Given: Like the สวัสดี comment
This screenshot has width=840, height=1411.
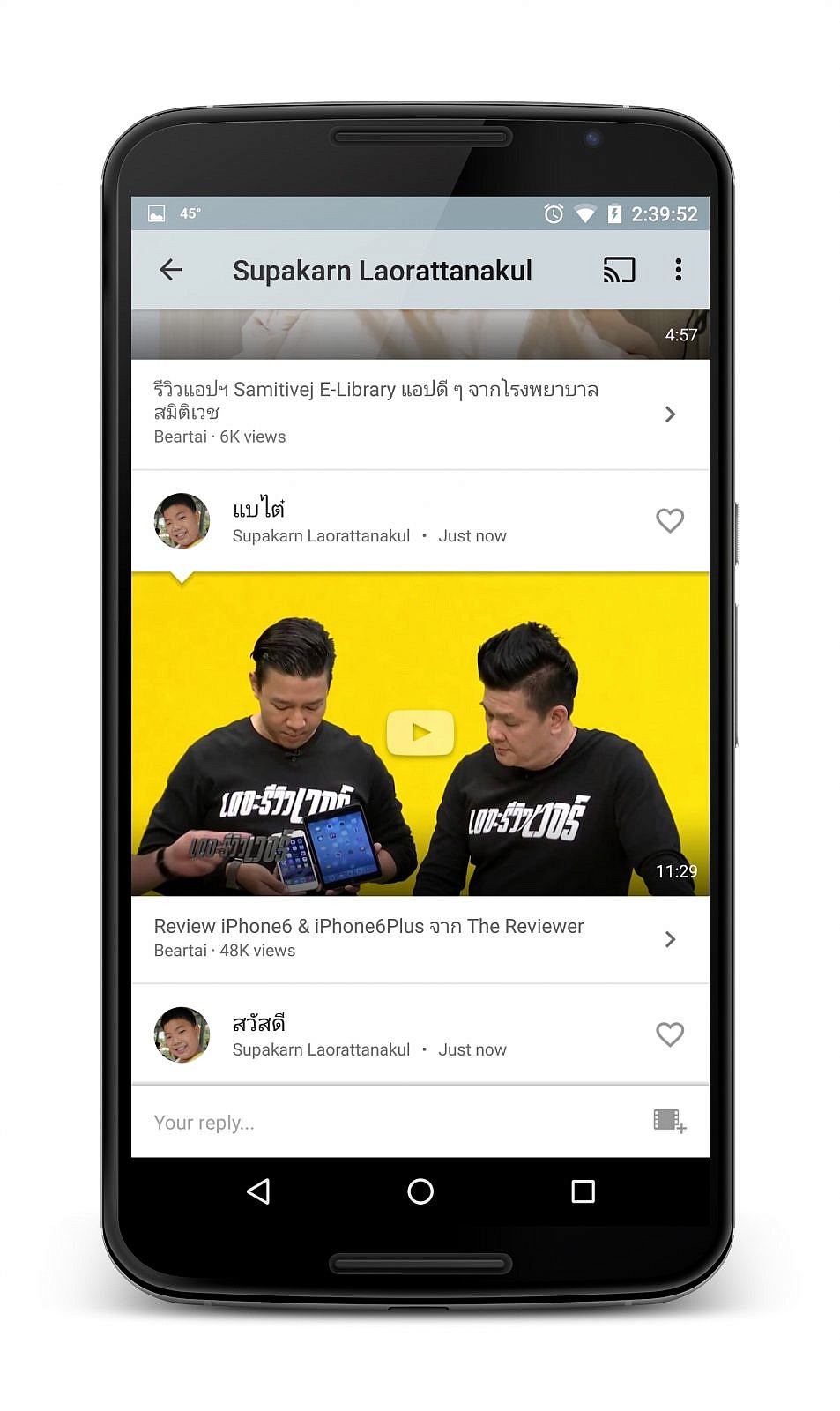Looking at the screenshot, I should (x=669, y=1034).
